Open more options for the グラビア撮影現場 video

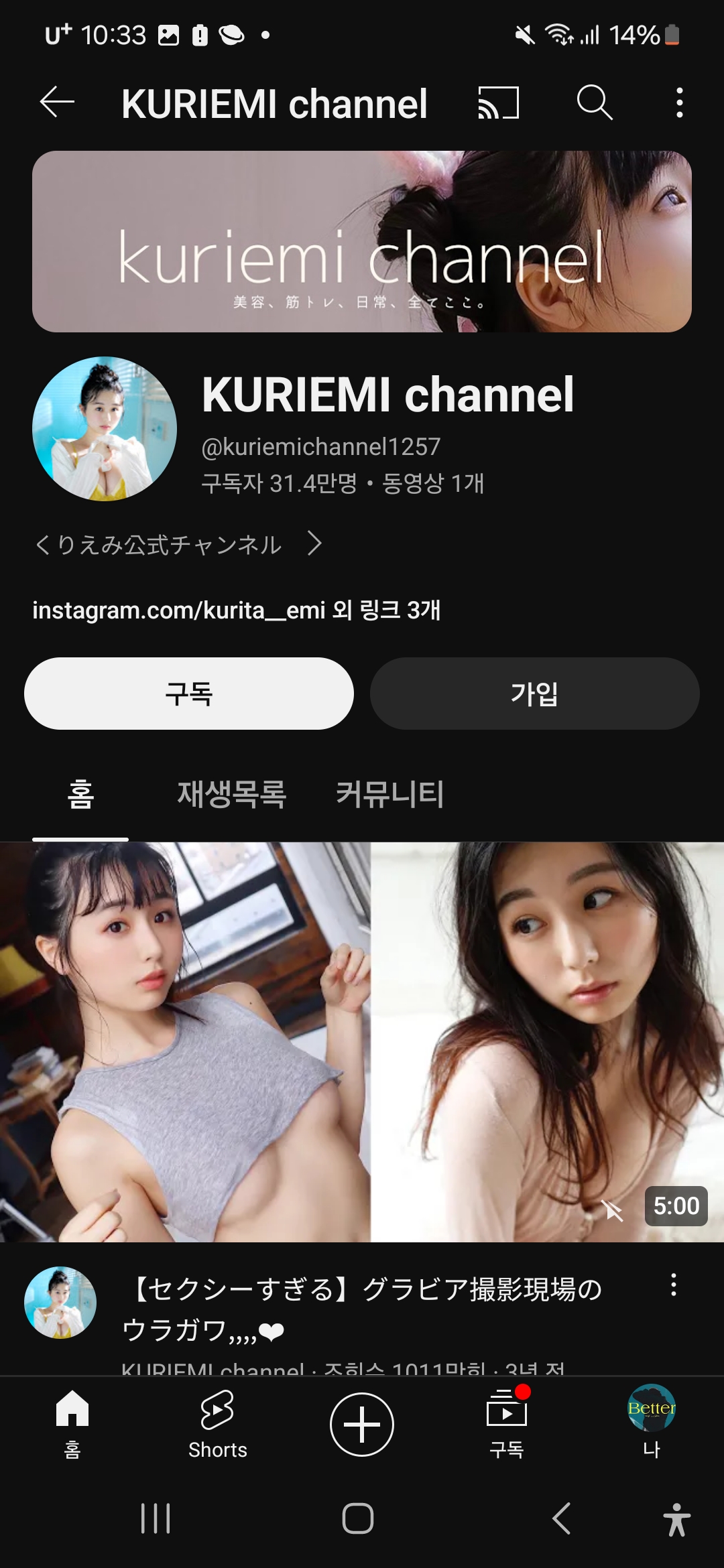(x=673, y=1285)
